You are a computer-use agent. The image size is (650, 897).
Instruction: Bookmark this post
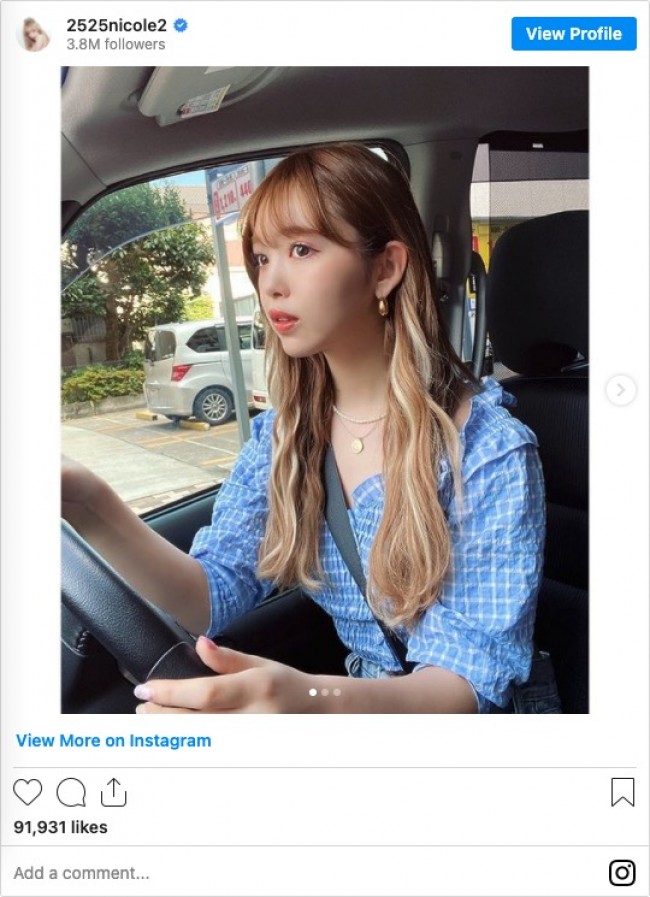coord(622,793)
